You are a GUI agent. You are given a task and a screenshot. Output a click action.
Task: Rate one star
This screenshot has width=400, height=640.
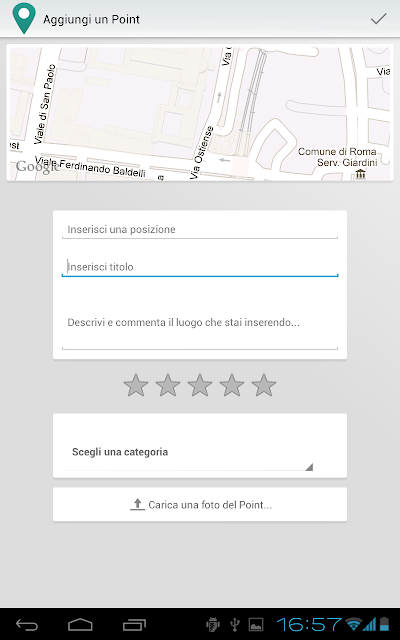coord(136,385)
